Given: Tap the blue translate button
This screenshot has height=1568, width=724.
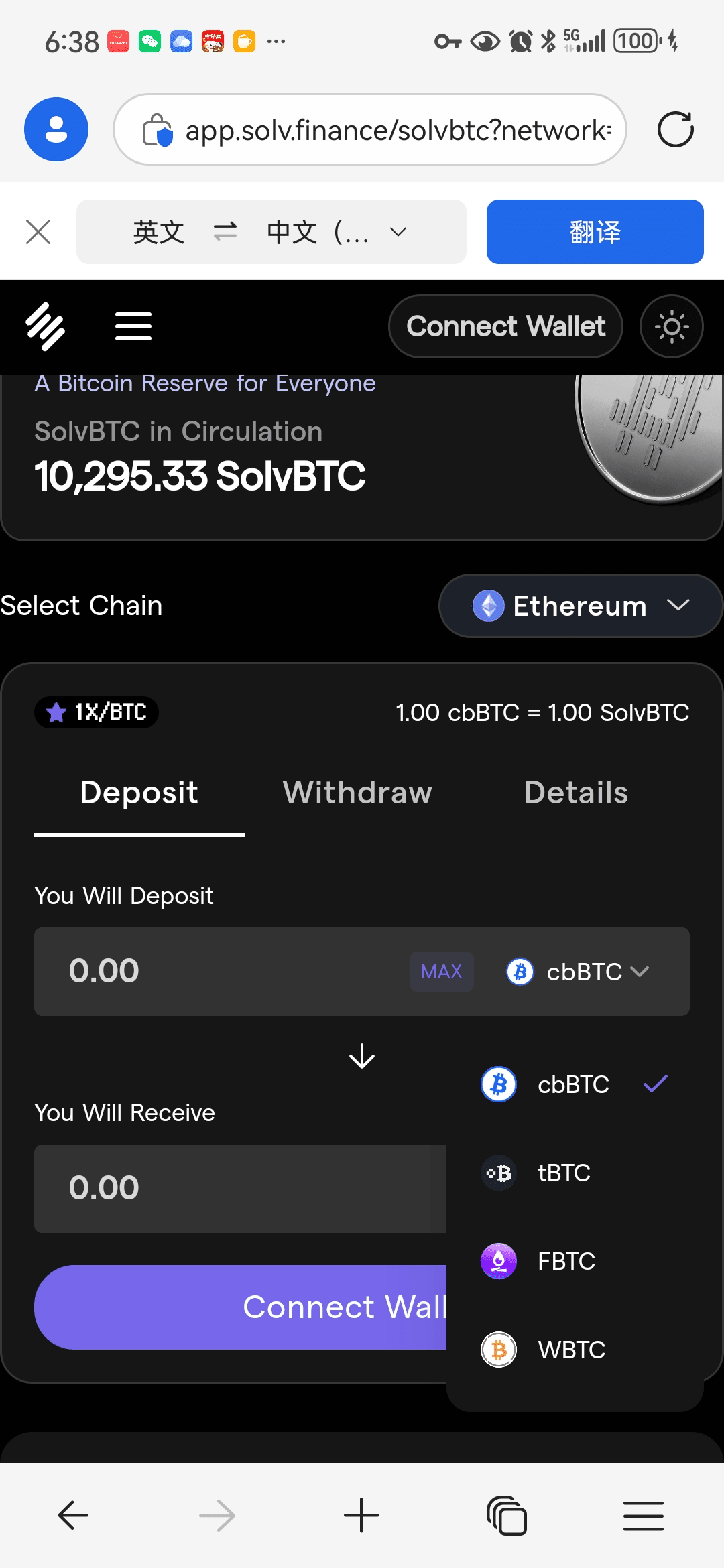Looking at the screenshot, I should click(x=595, y=233).
